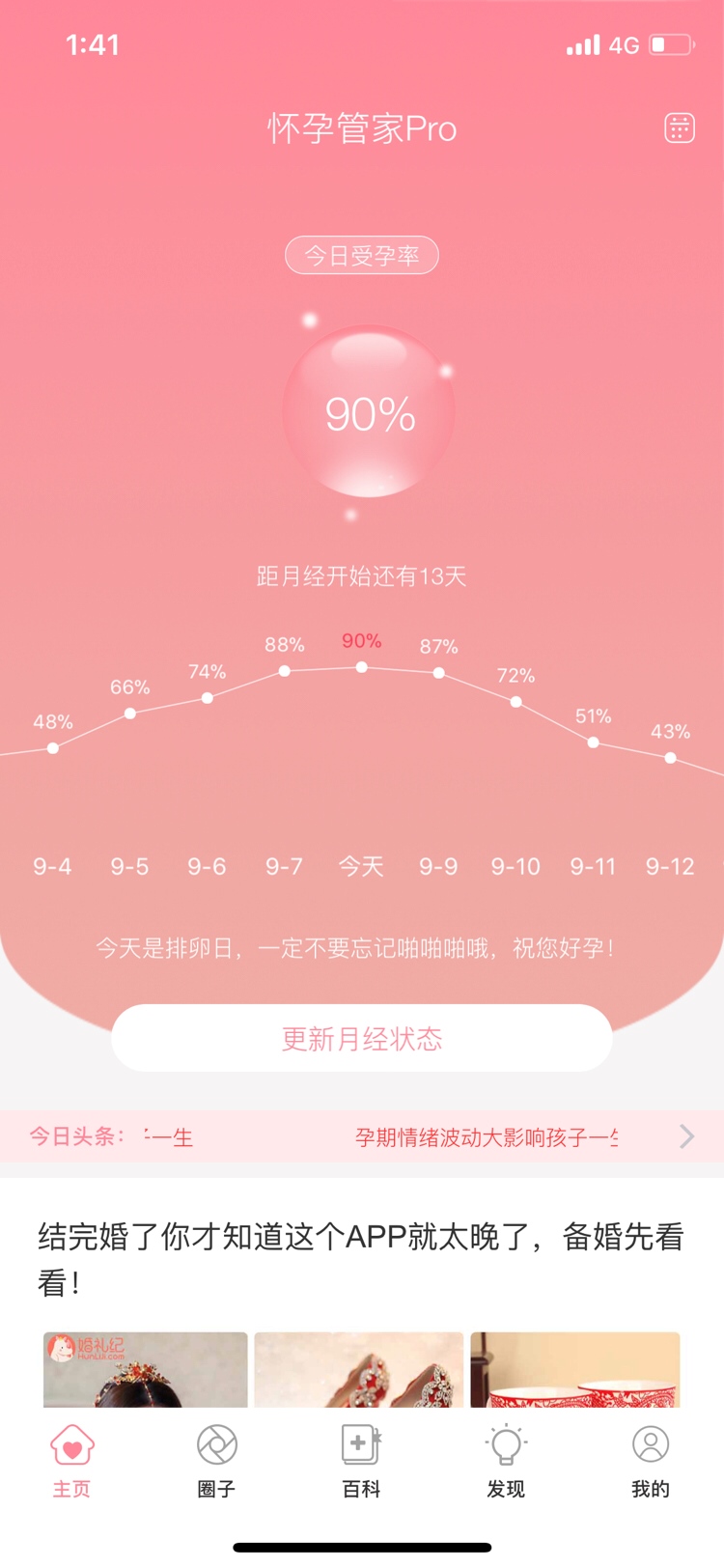Select 今天 on the fertility chart

(361, 866)
